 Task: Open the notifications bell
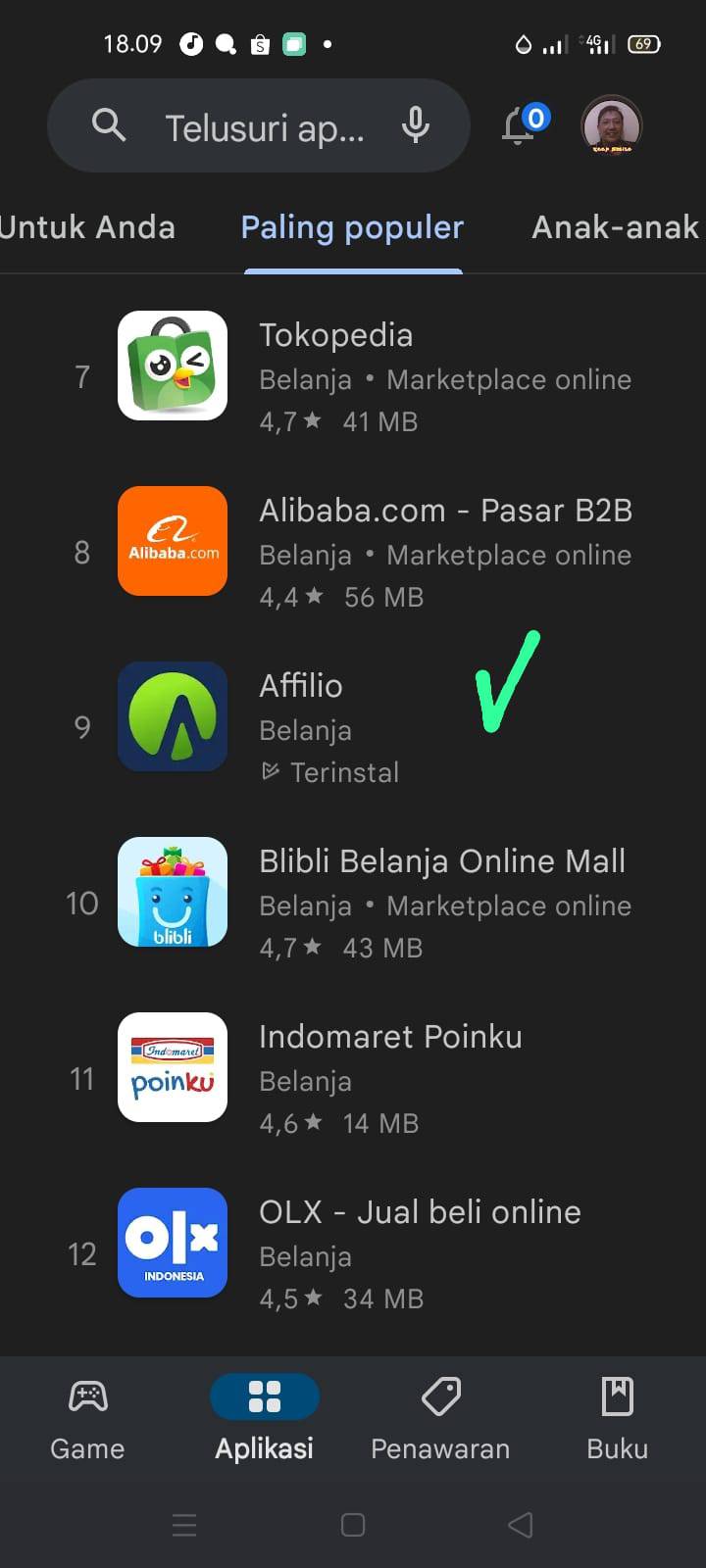(x=522, y=125)
